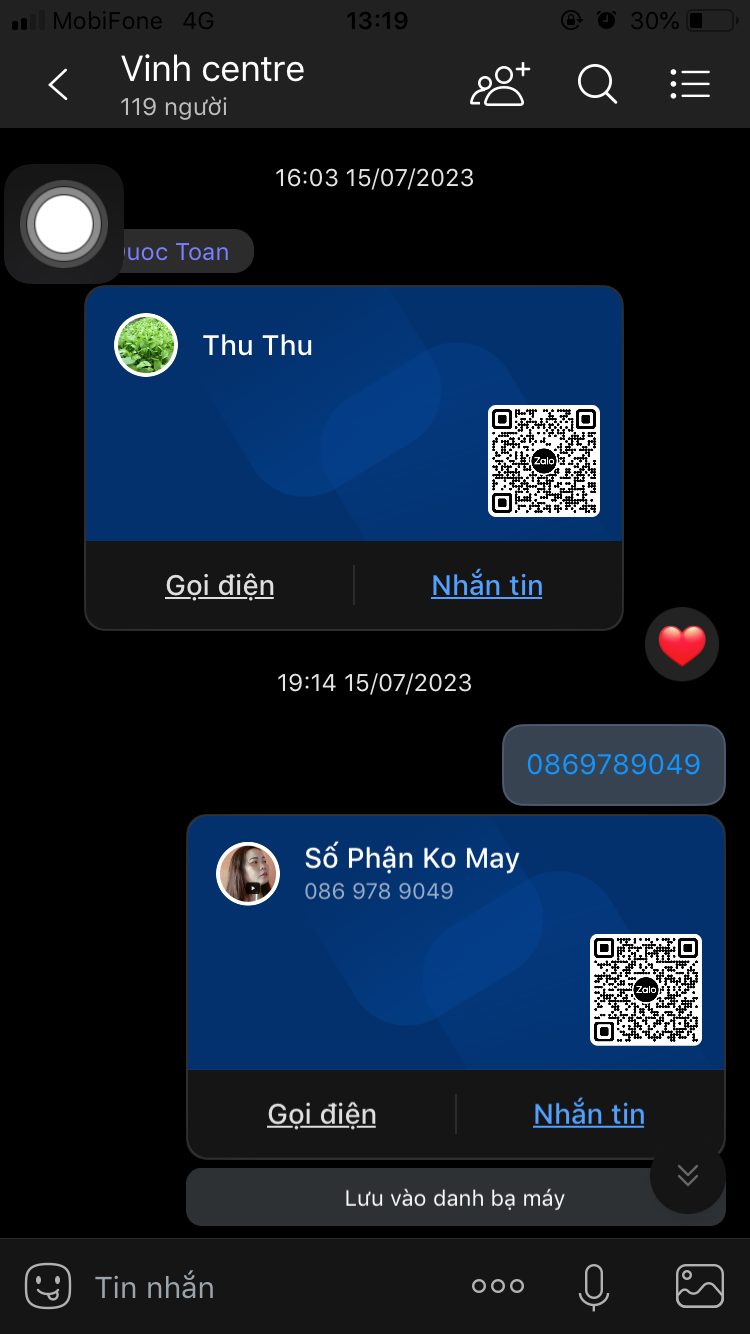The image size is (750, 1334).
Task: Tap Lưu vào danh bạ máy
Action: click(x=455, y=1198)
